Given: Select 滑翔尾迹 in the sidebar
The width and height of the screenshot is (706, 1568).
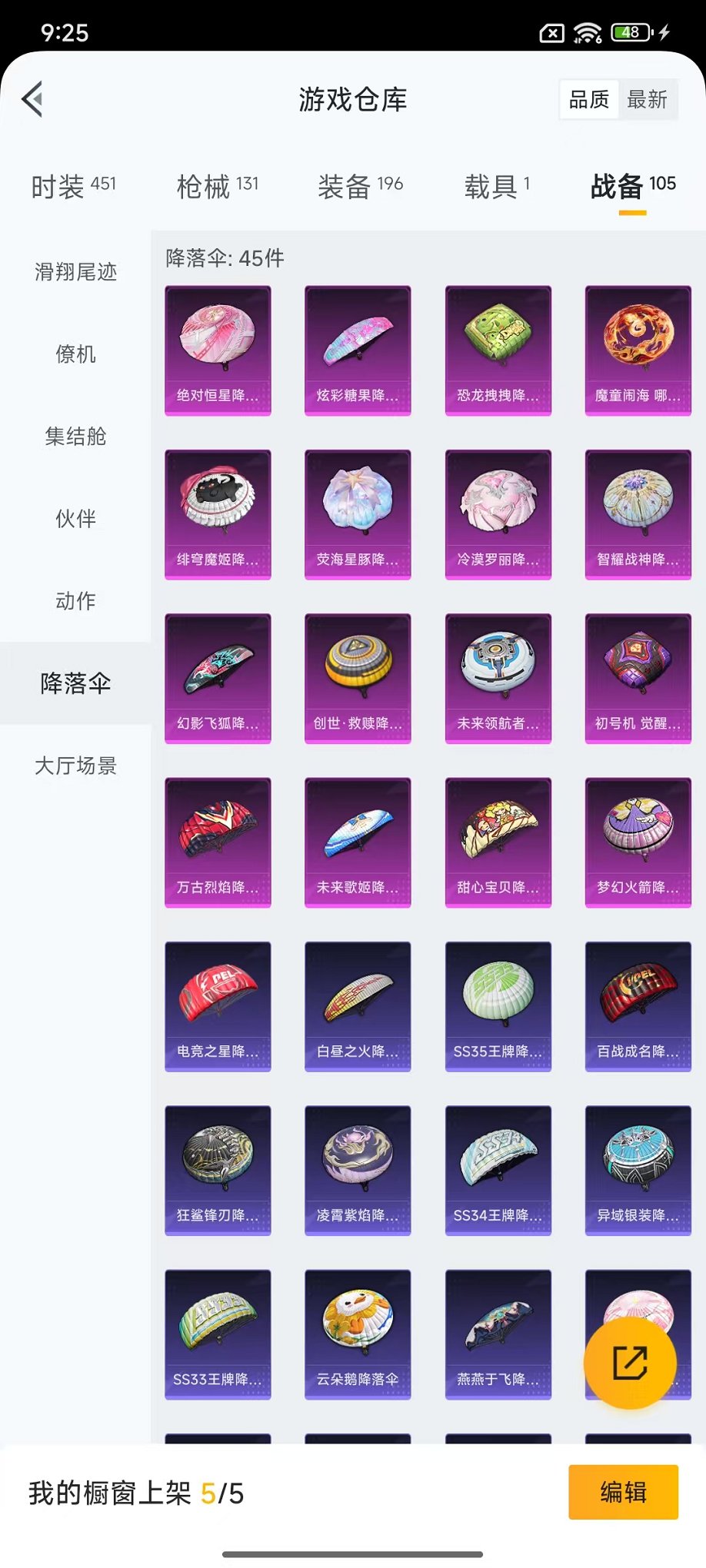Looking at the screenshot, I should 74,273.
